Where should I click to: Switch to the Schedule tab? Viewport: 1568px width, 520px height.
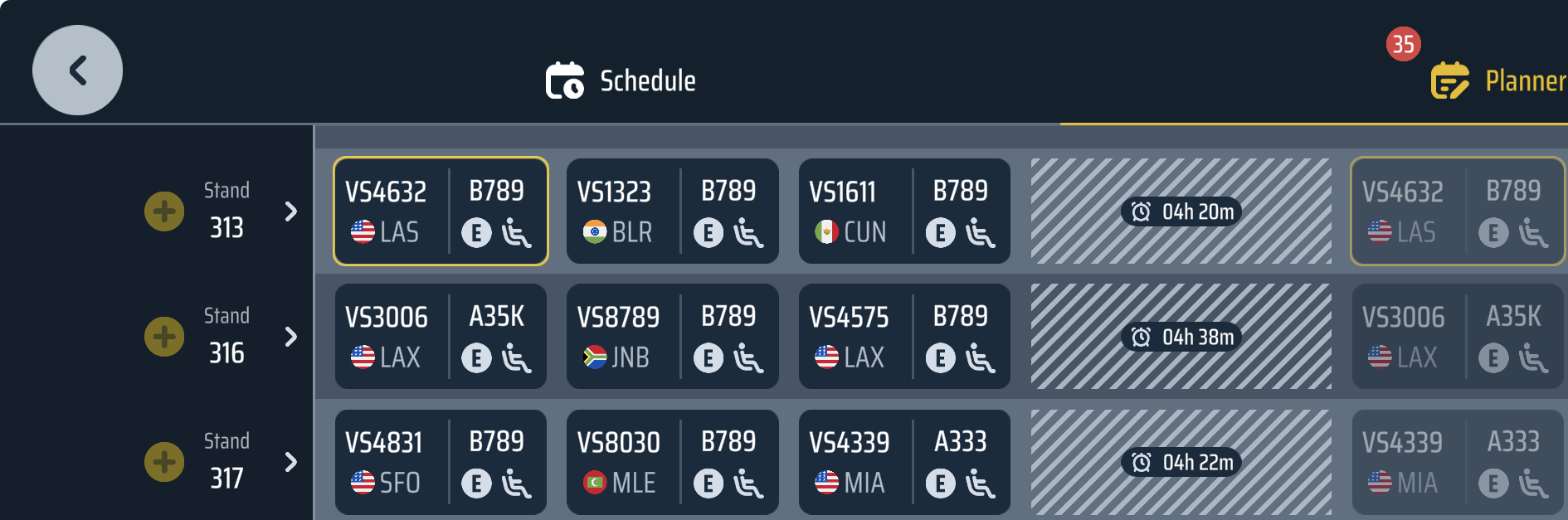[x=621, y=80]
